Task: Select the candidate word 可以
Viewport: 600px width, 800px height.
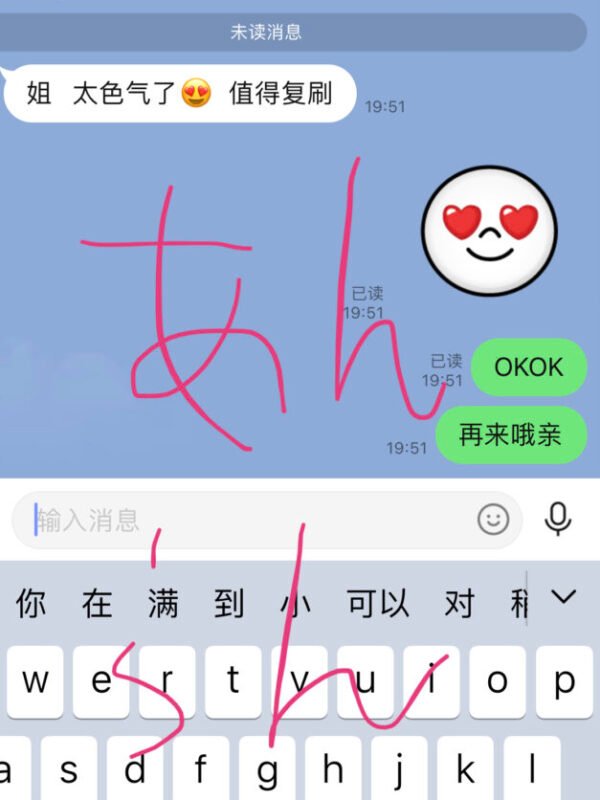Action: tap(378, 603)
